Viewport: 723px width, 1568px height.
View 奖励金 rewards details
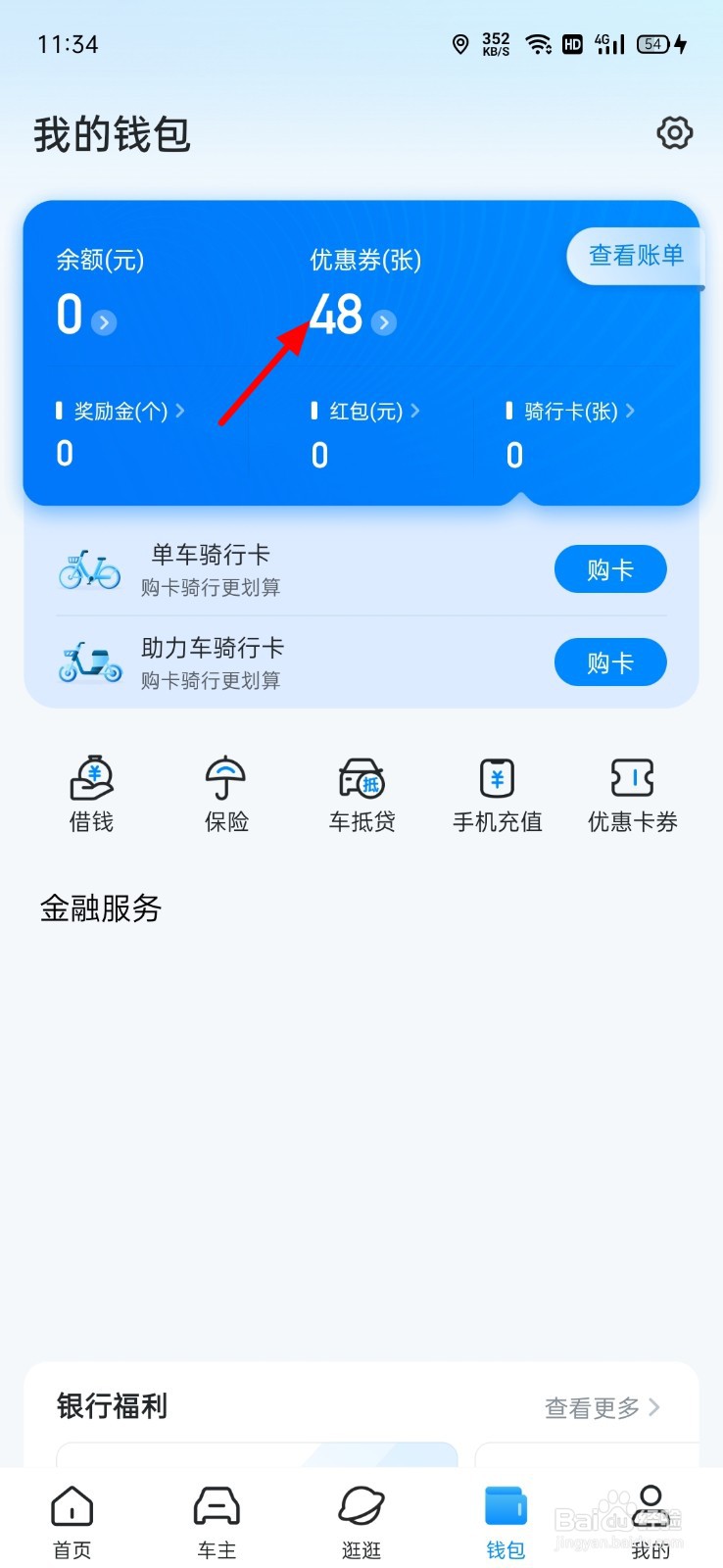(x=120, y=411)
